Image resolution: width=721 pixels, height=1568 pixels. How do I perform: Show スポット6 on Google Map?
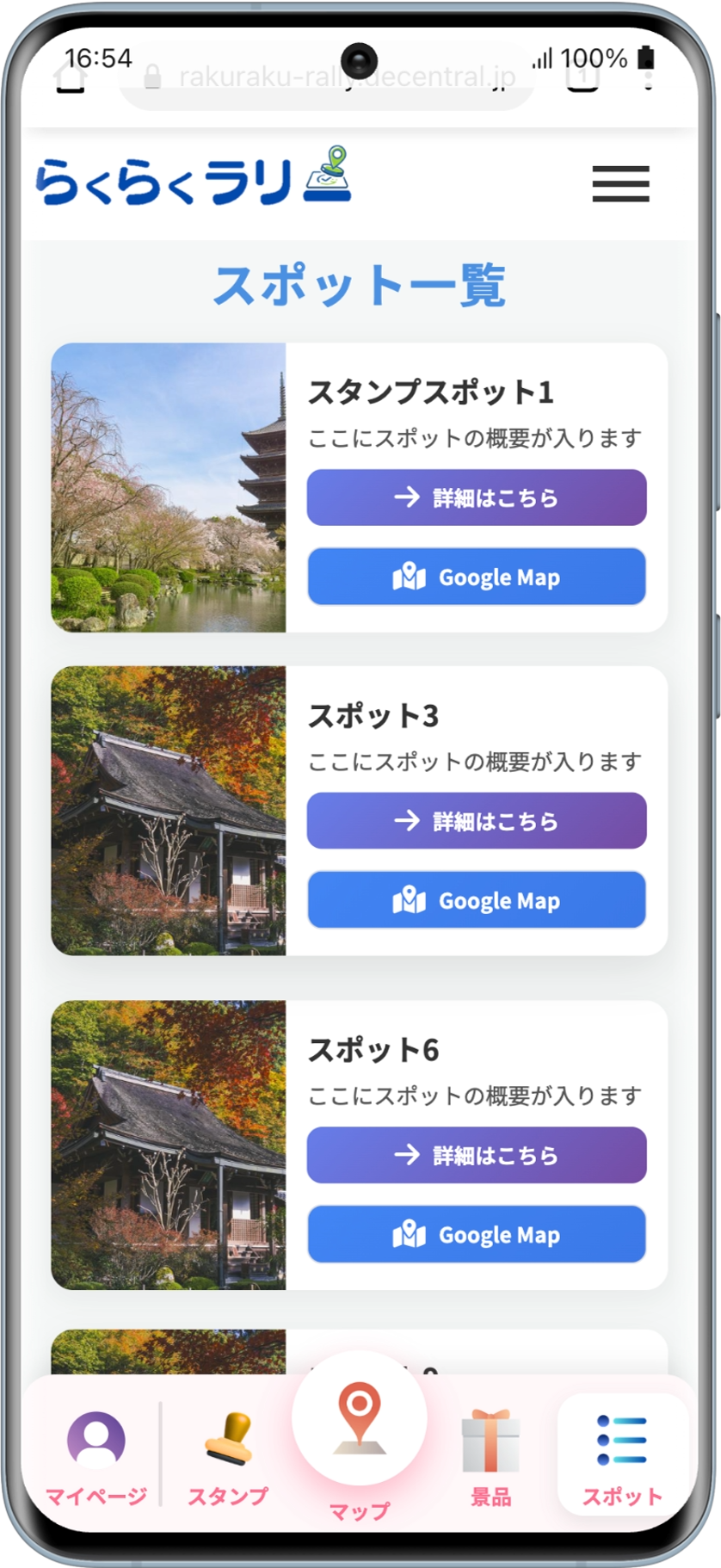(x=477, y=1234)
